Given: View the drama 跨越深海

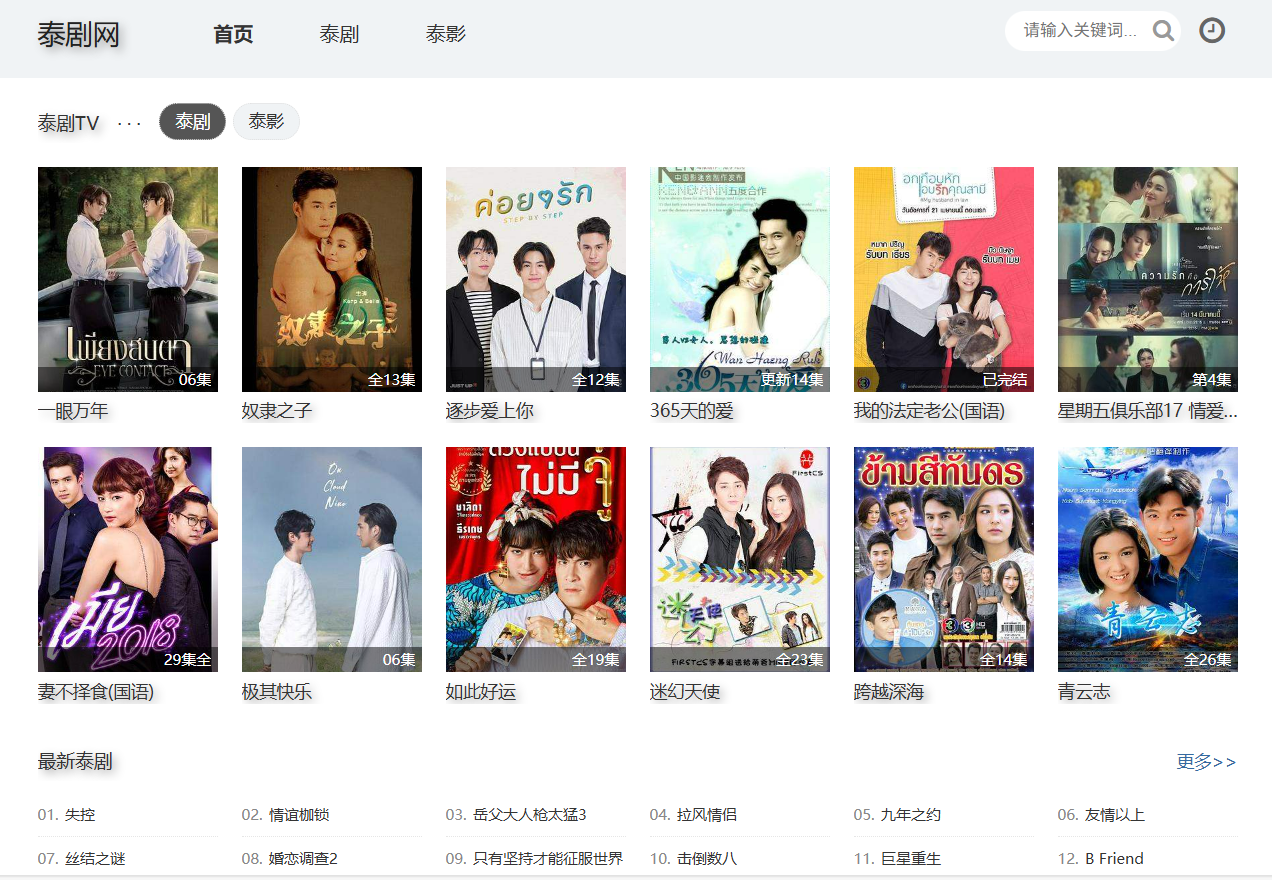Looking at the screenshot, I should pos(943,559).
